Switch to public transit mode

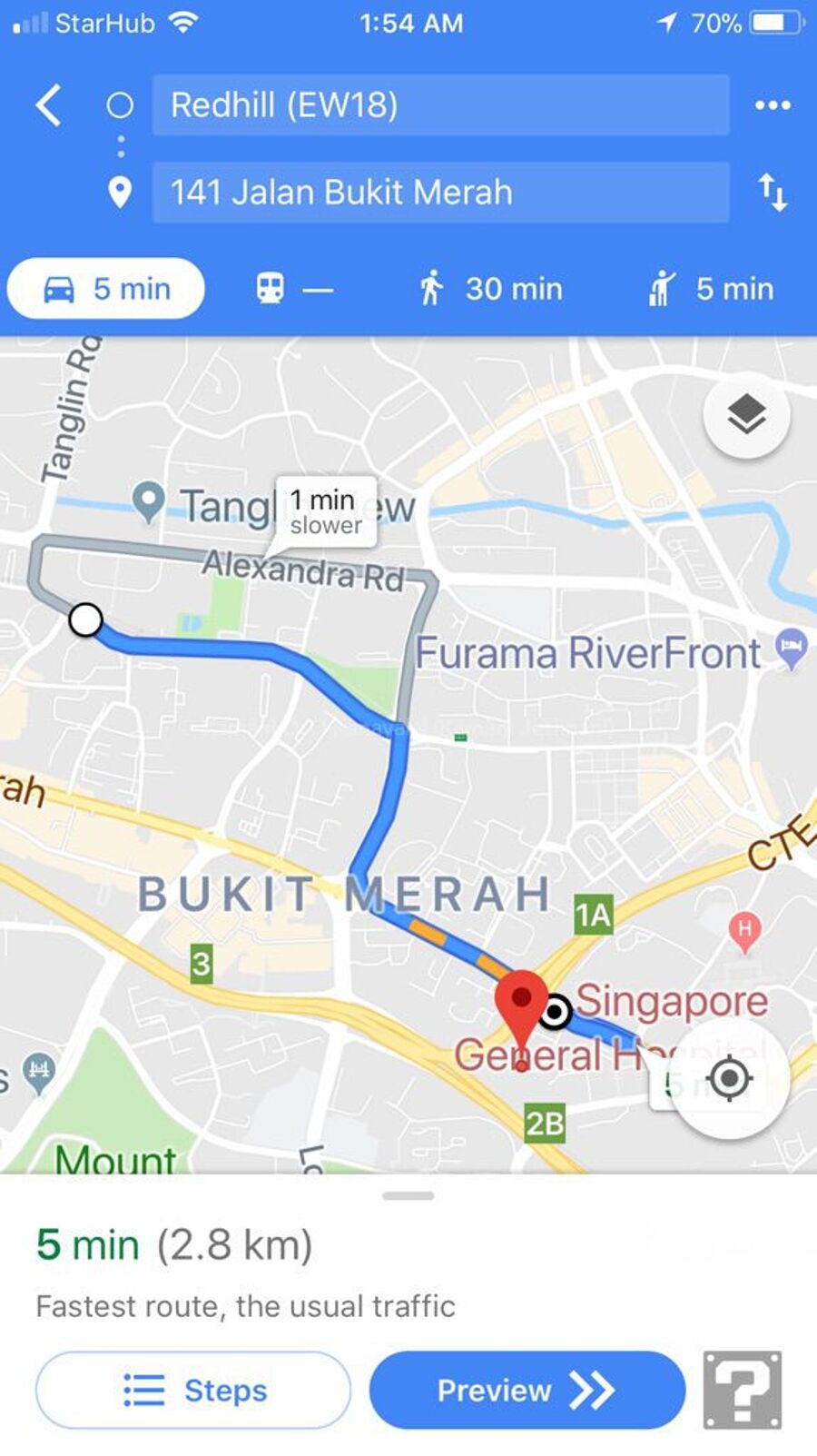tap(293, 289)
